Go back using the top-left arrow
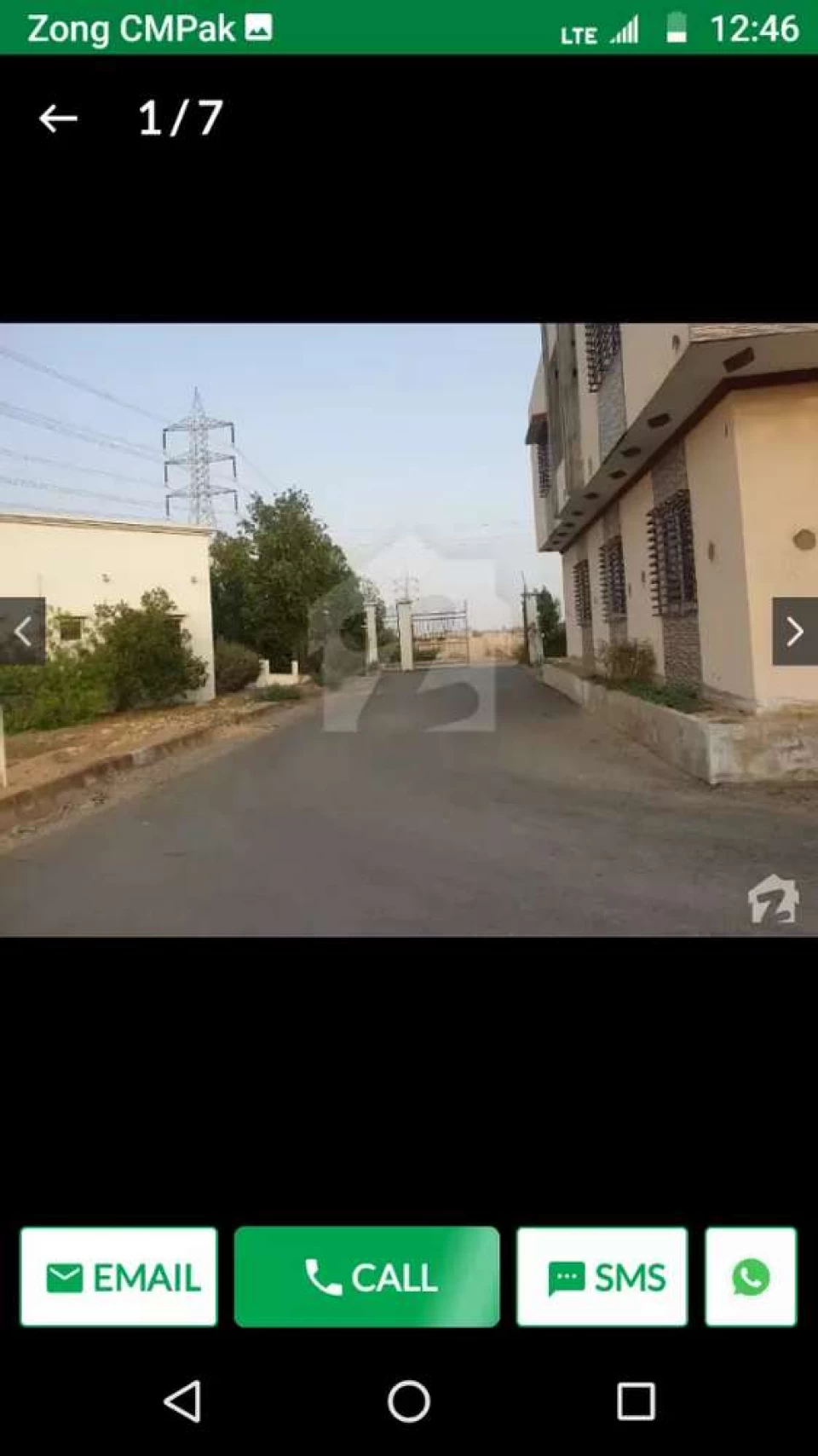818x1456 pixels. coord(58,118)
